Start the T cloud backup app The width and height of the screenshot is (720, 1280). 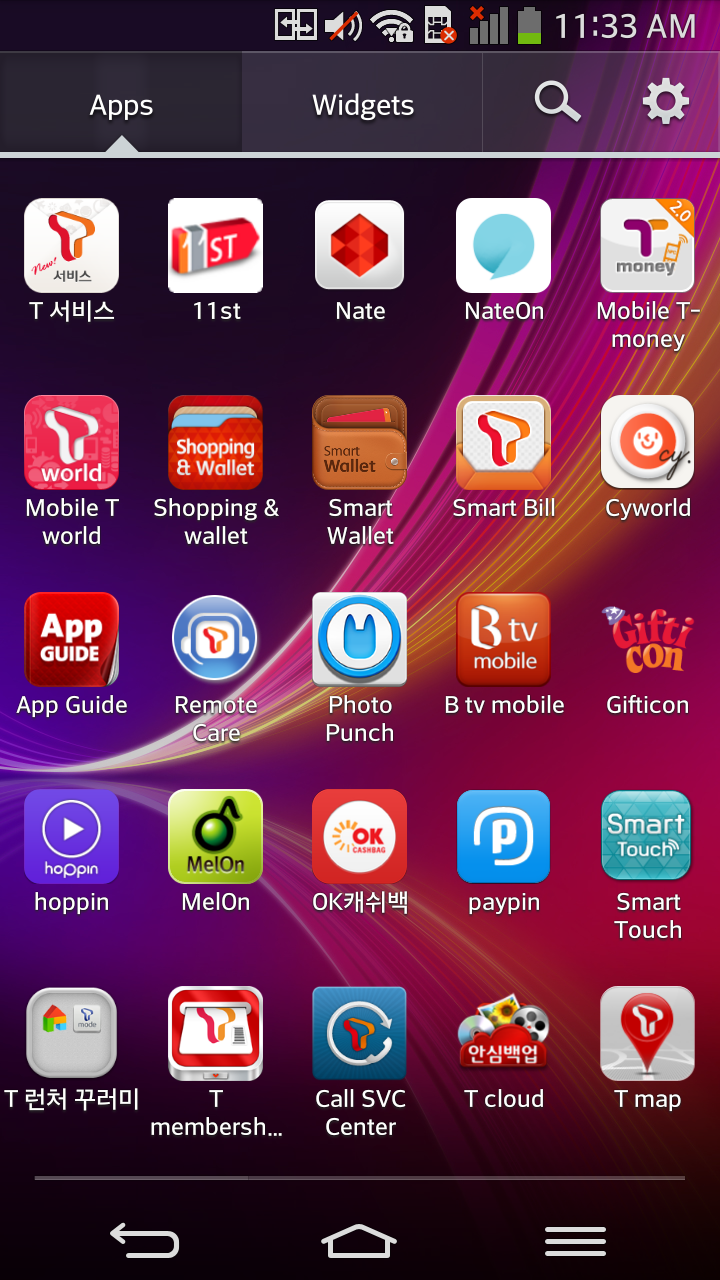[503, 1033]
